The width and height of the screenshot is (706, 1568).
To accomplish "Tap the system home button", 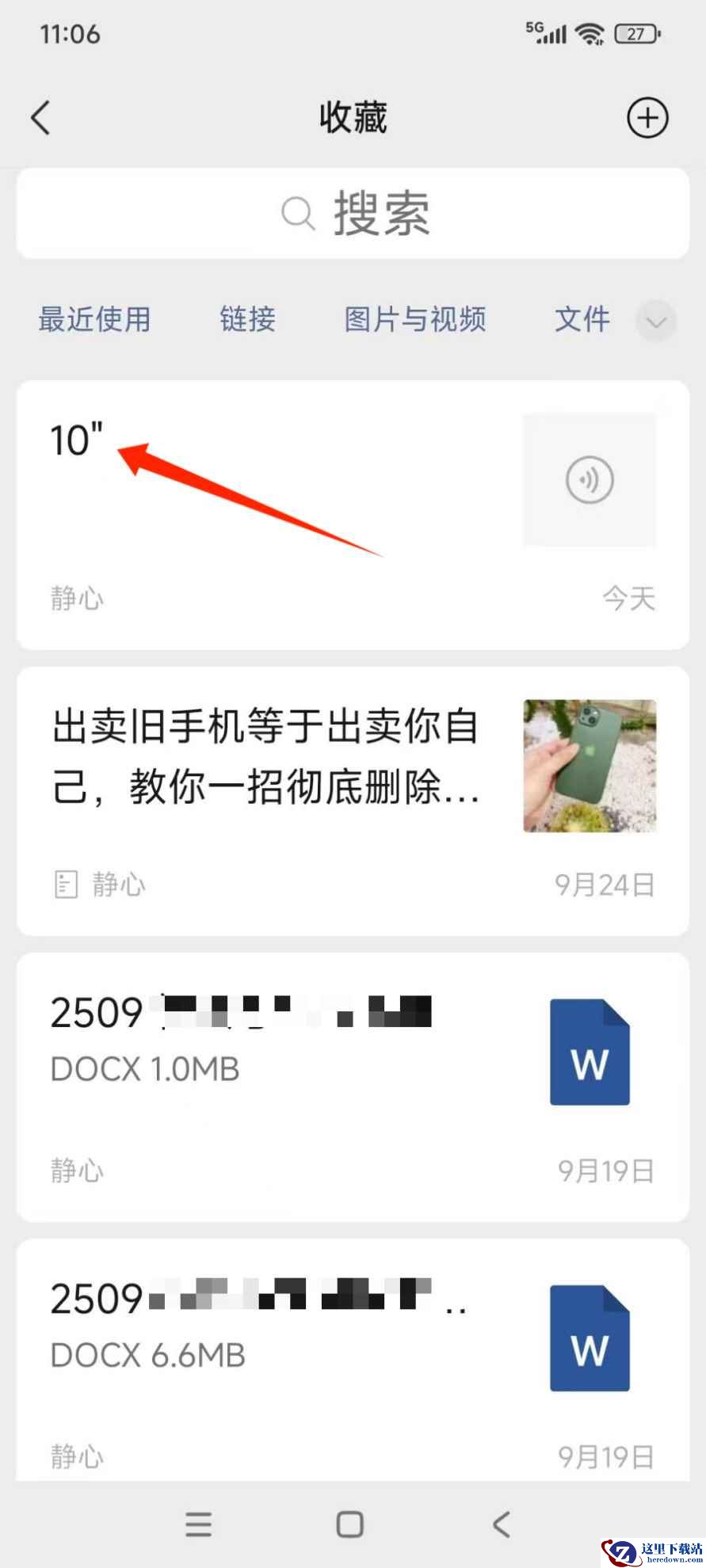I will 349,1524.
